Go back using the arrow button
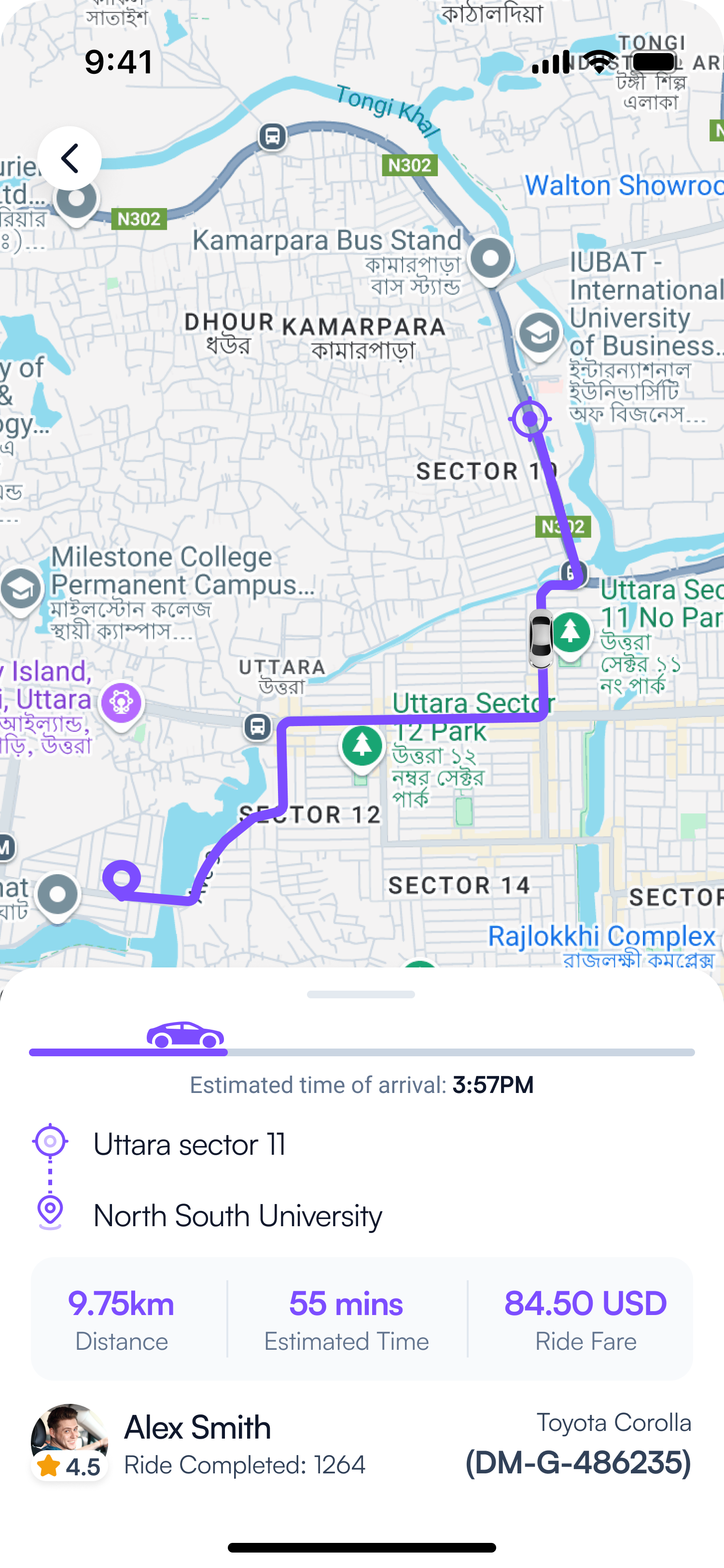The image size is (724, 1568). pos(70,158)
